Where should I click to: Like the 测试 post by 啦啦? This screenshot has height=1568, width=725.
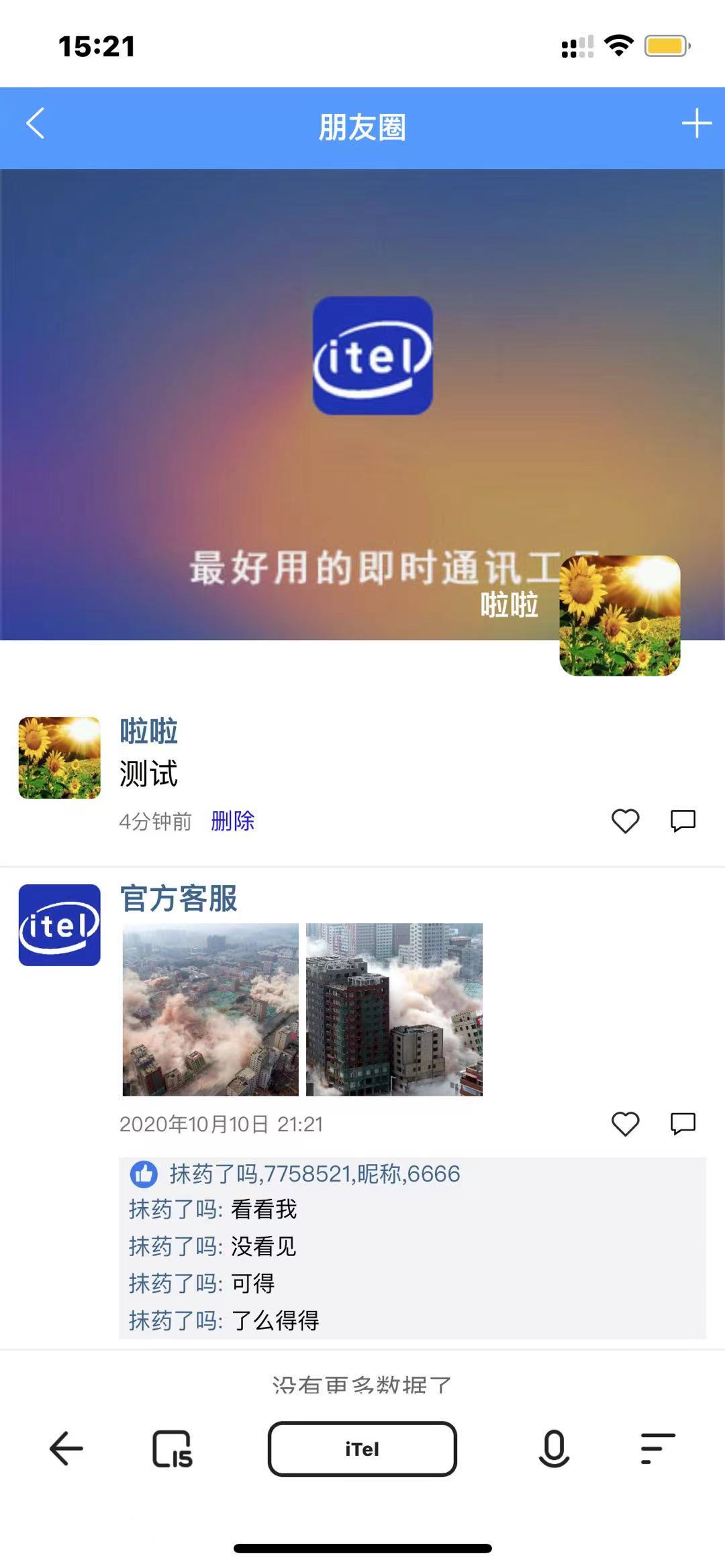(625, 821)
